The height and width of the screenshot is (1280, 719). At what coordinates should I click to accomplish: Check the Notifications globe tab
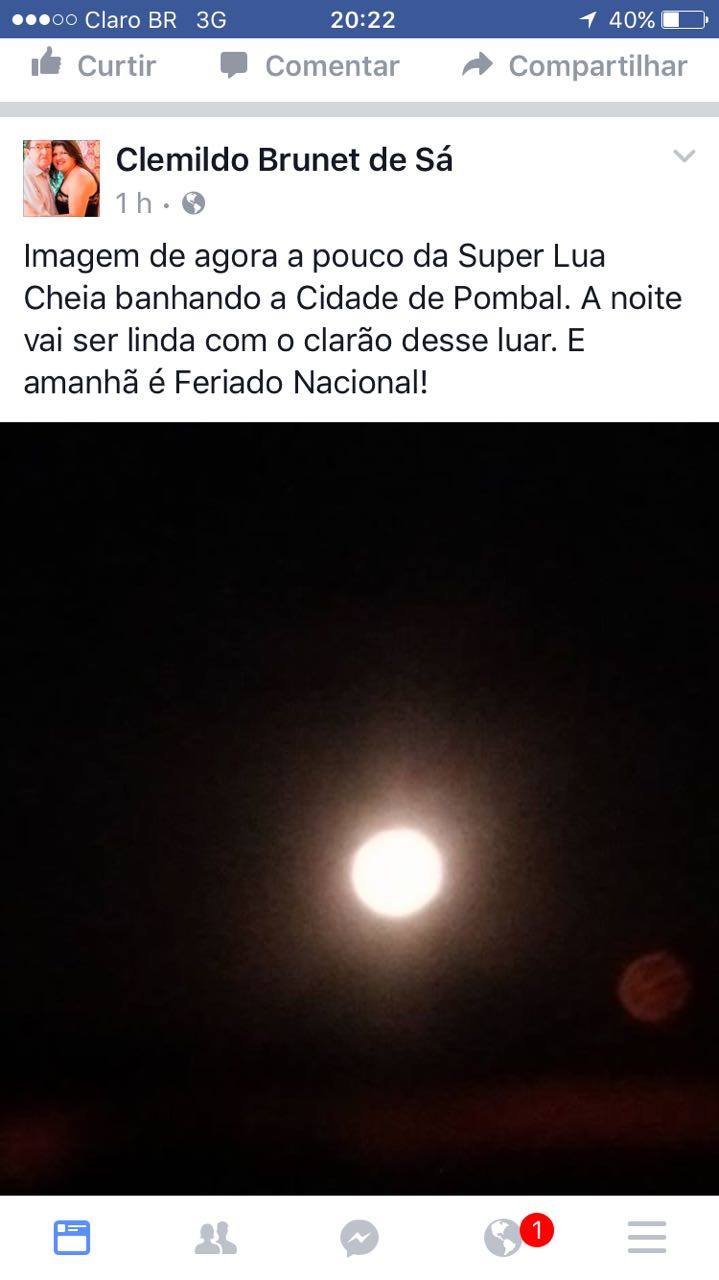[x=504, y=1238]
